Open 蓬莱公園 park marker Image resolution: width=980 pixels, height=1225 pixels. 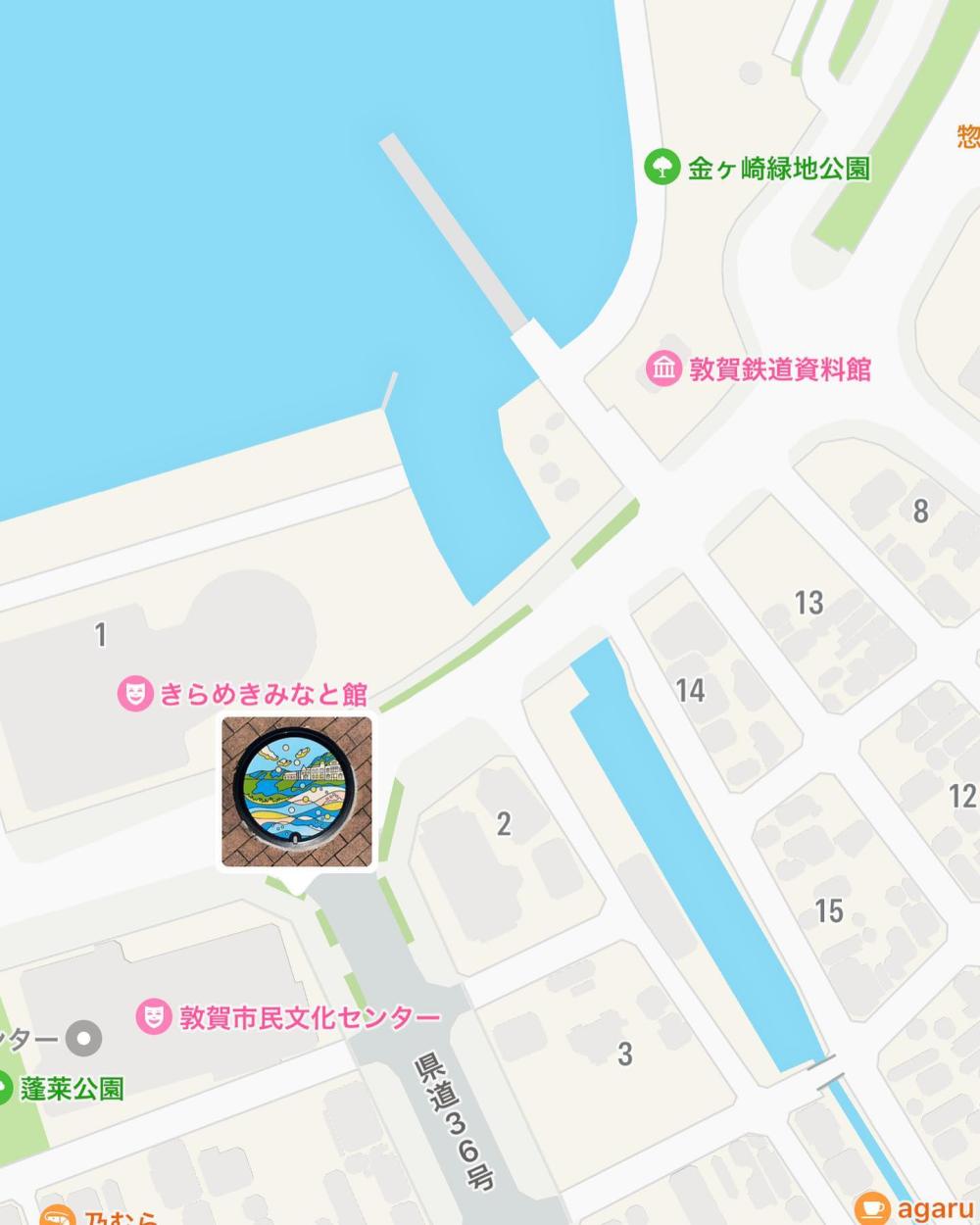5,1088
